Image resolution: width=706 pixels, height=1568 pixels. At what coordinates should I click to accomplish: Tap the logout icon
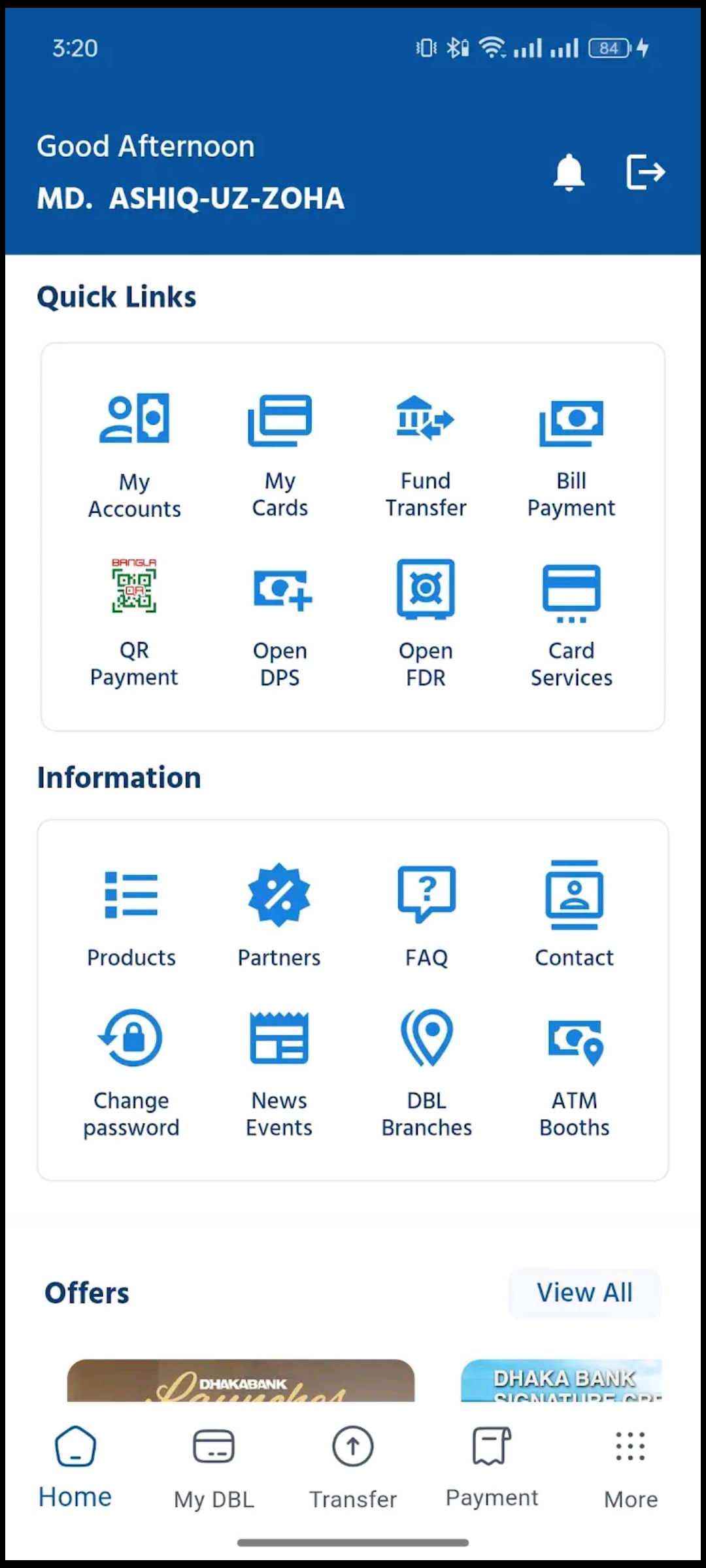(x=645, y=172)
